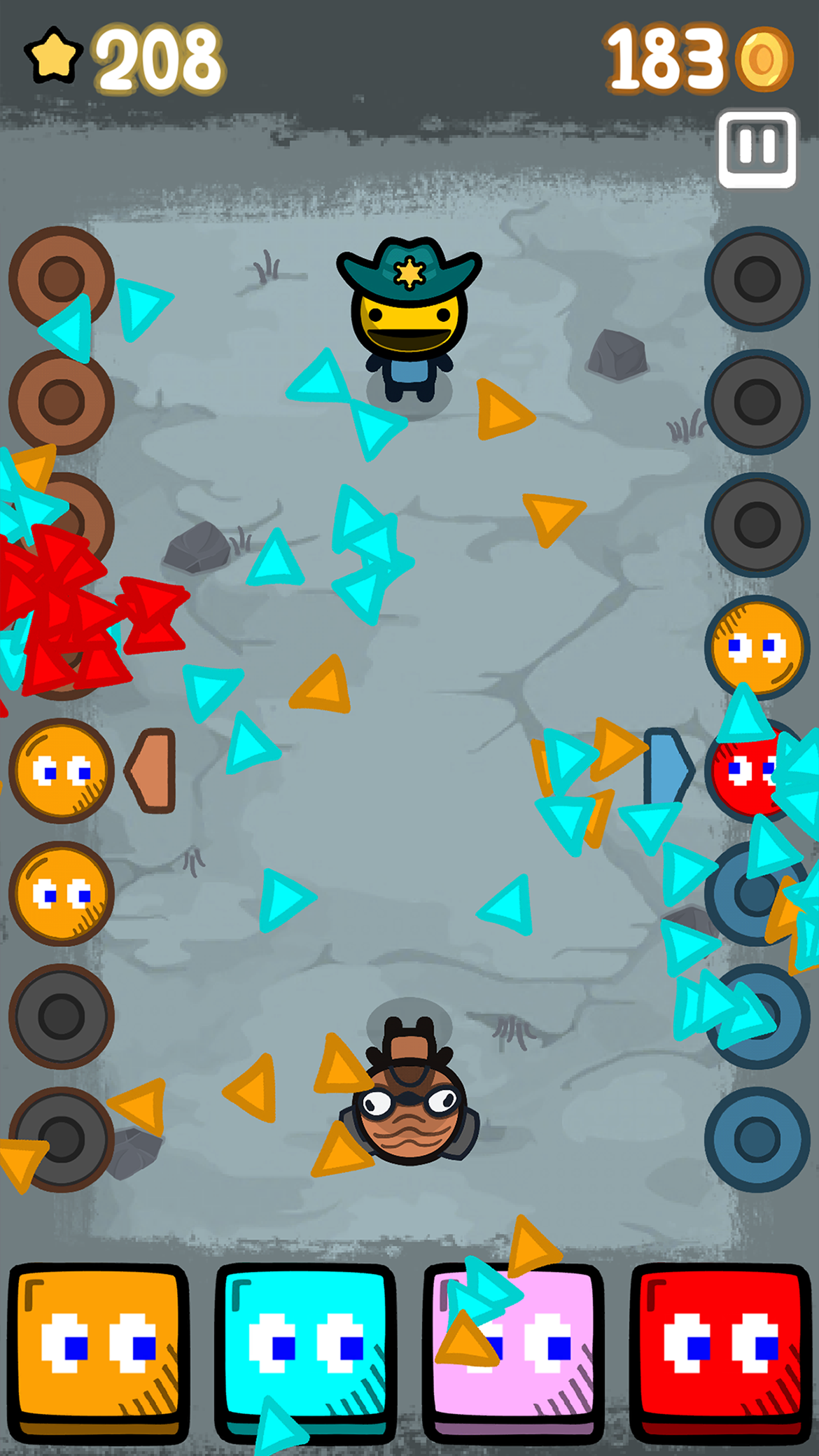Tap the orange ghost block
The image size is (819, 1456).
click(98, 1351)
